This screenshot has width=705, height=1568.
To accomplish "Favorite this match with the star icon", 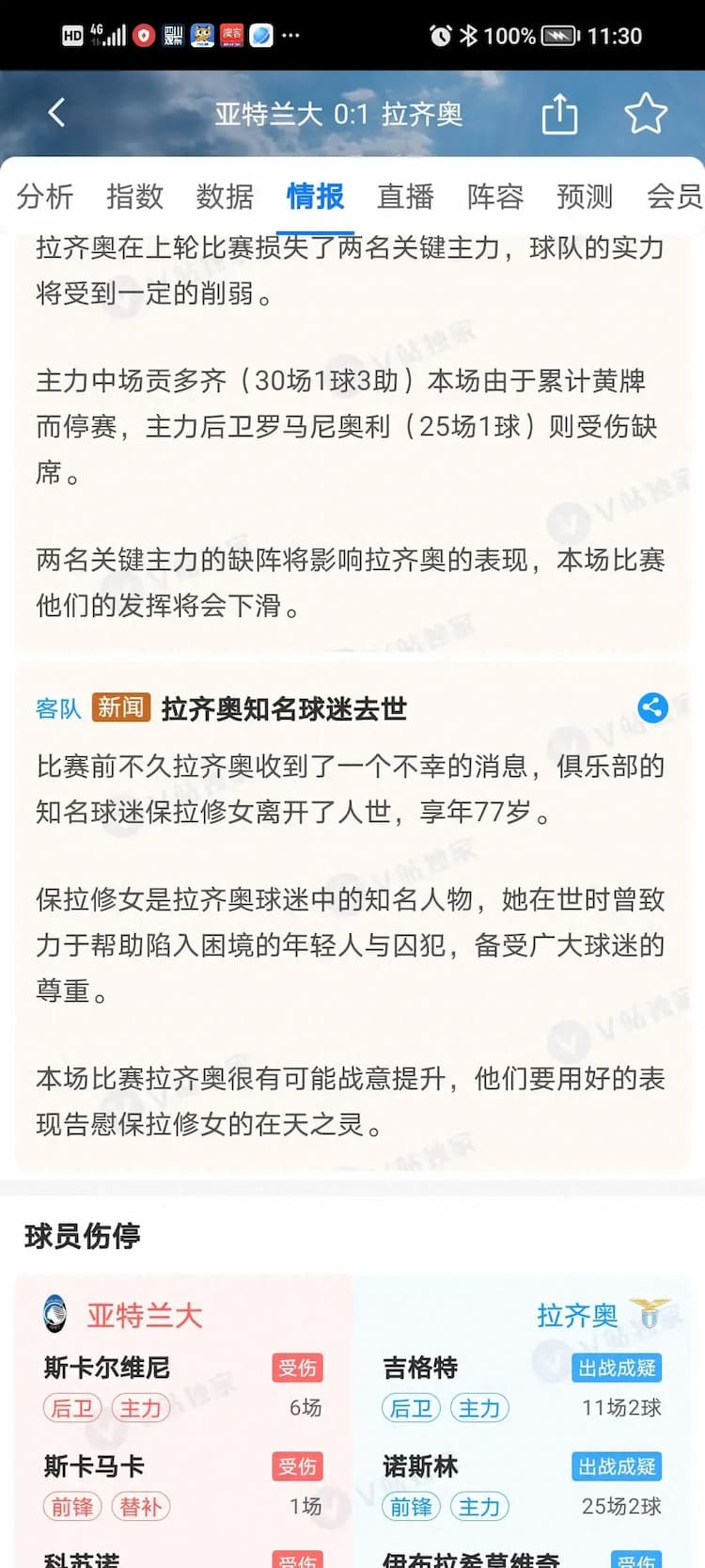I will click(646, 114).
